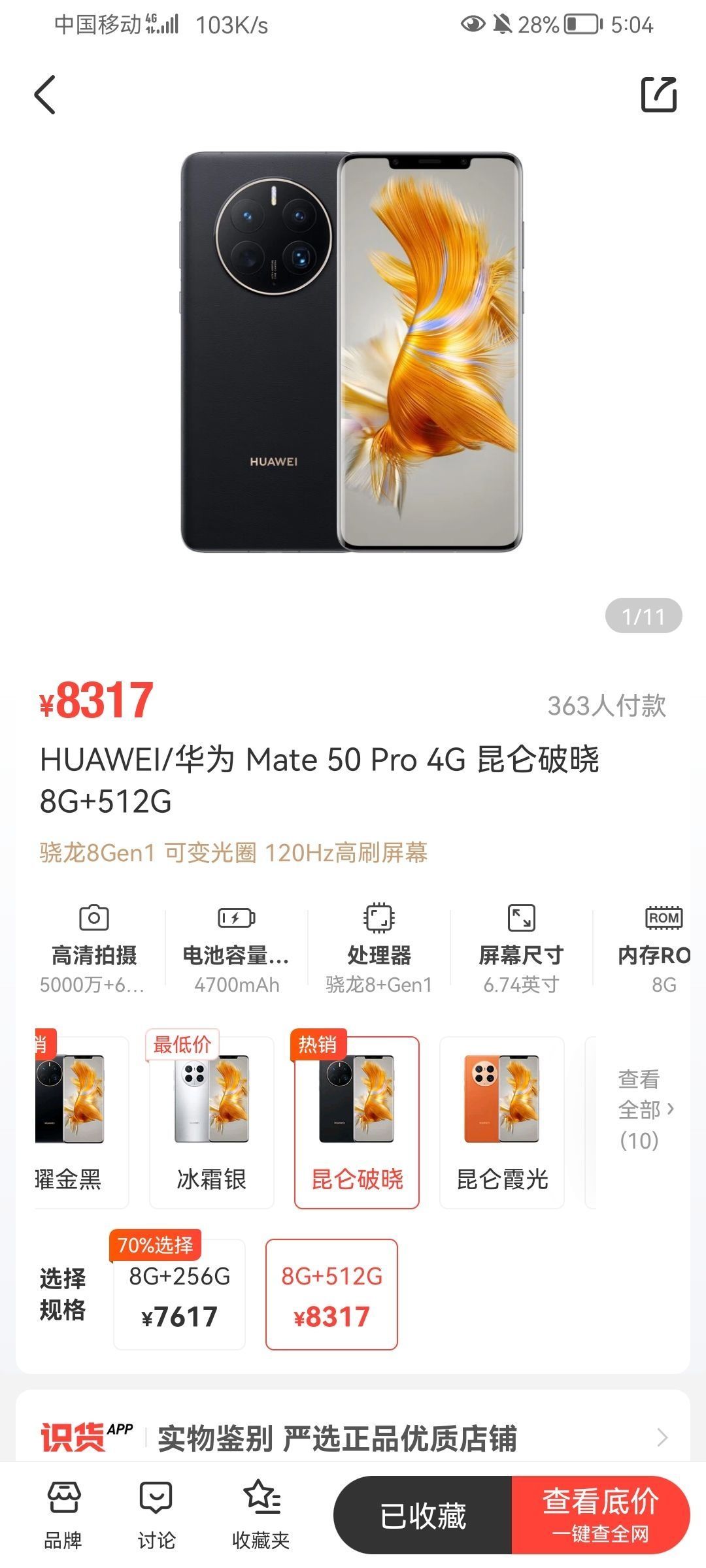
Task: Select the 8G+256G ¥7617 spec
Action: (179, 1295)
